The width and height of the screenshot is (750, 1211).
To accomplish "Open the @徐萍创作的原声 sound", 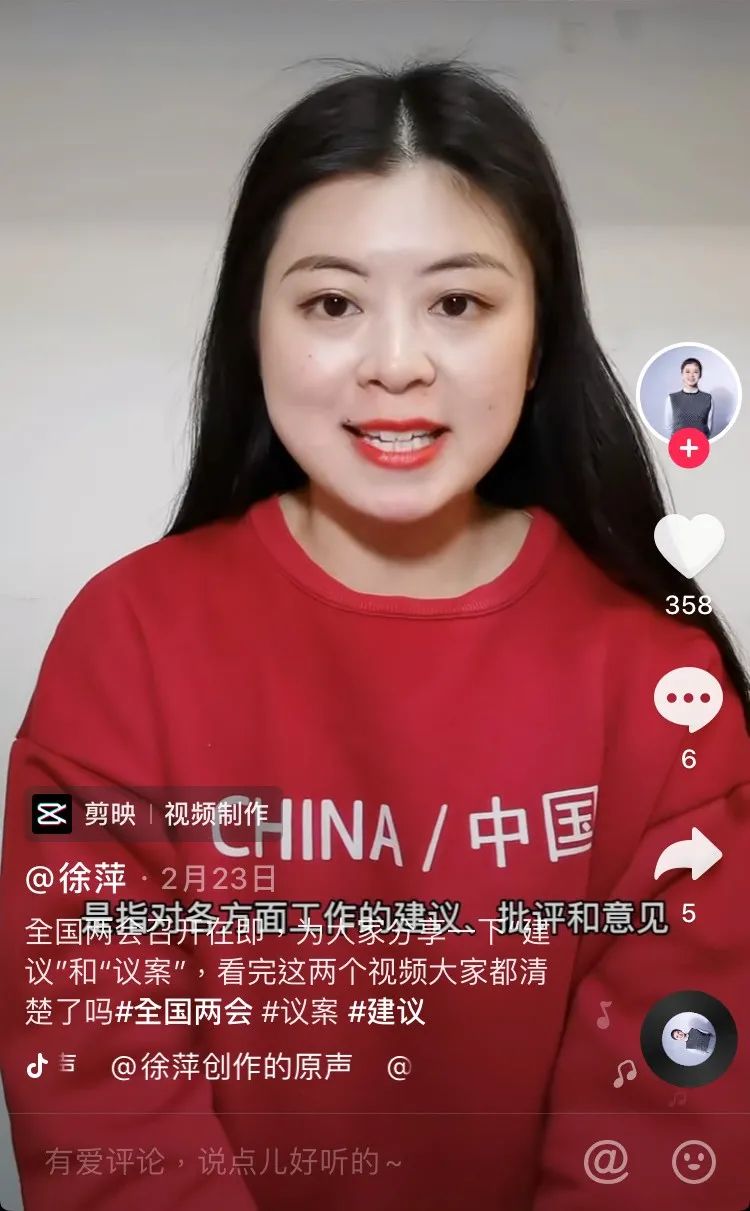I will (x=231, y=1067).
